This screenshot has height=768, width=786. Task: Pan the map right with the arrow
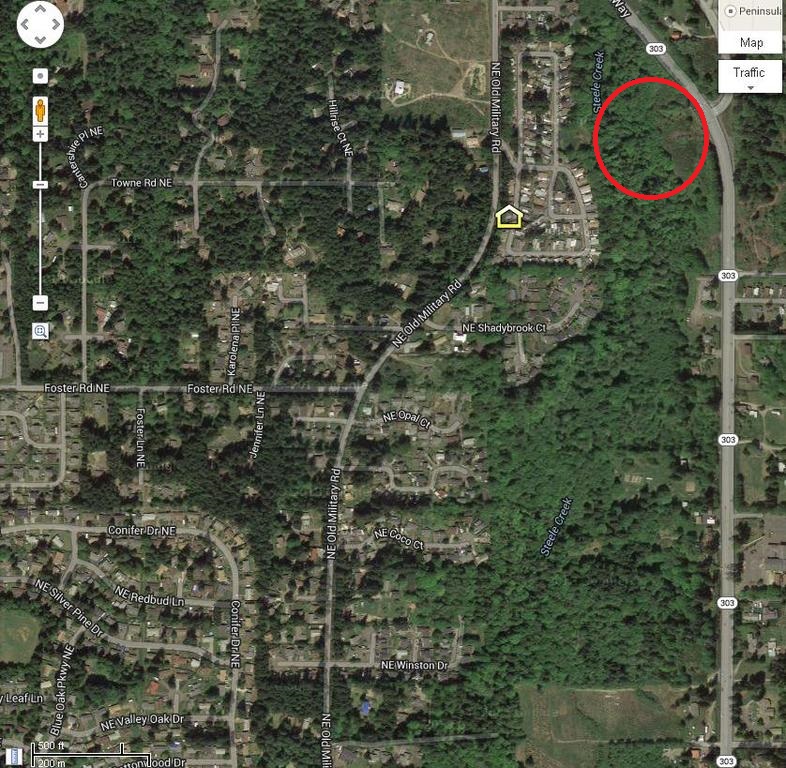[54, 26]
